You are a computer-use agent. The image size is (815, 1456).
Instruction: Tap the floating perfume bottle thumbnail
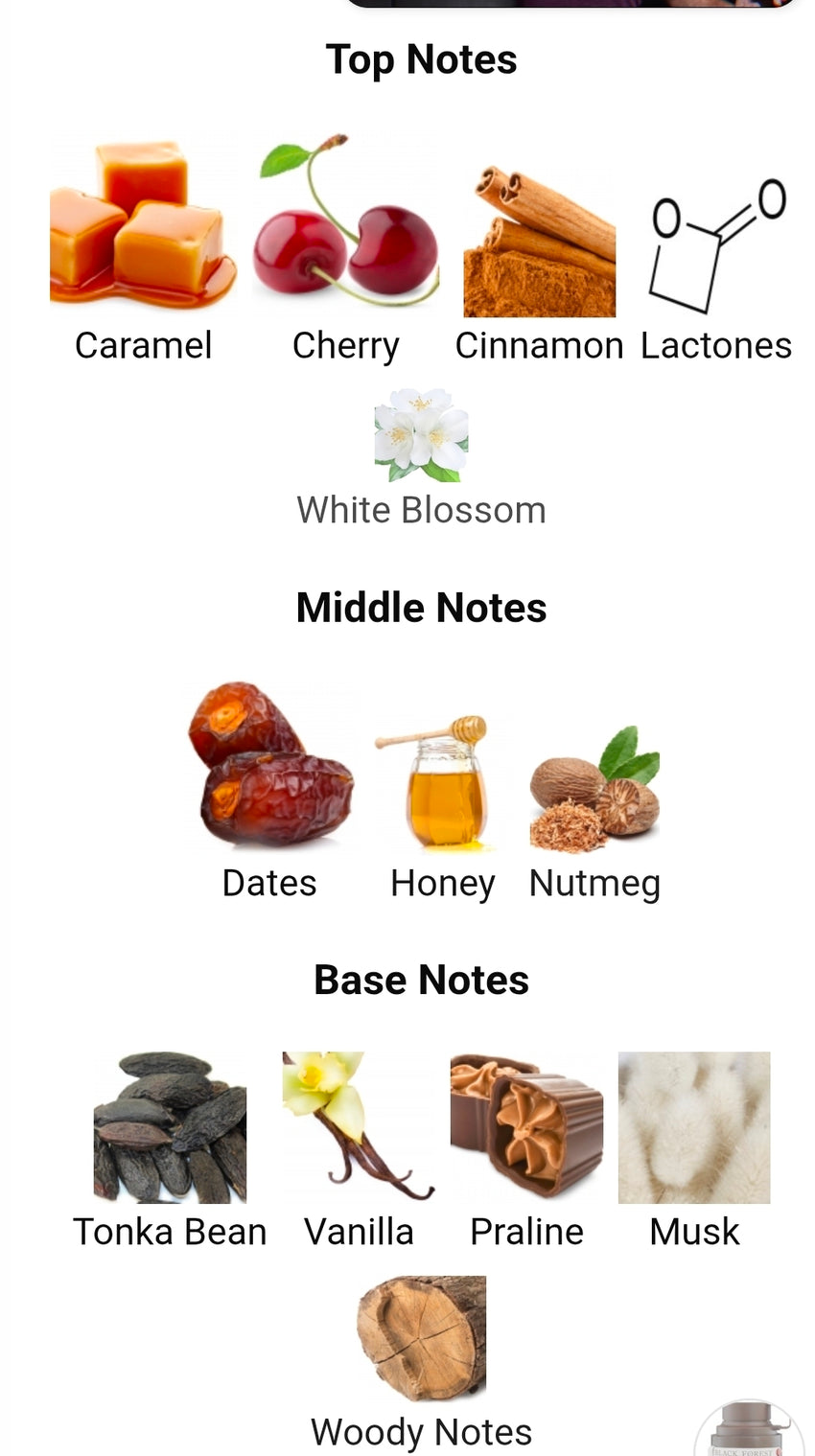point(750,1431)
